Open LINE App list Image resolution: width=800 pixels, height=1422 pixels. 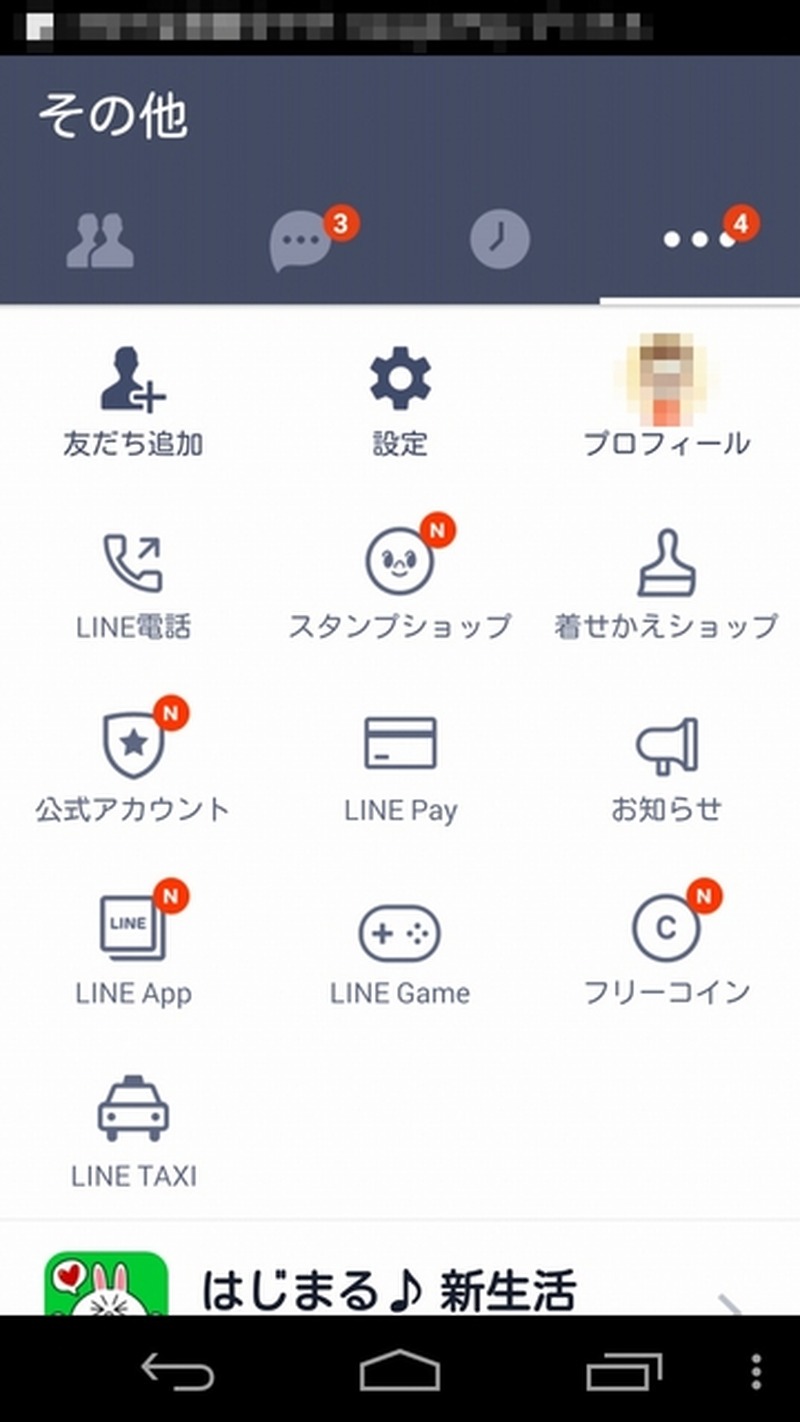pos(133,950)
